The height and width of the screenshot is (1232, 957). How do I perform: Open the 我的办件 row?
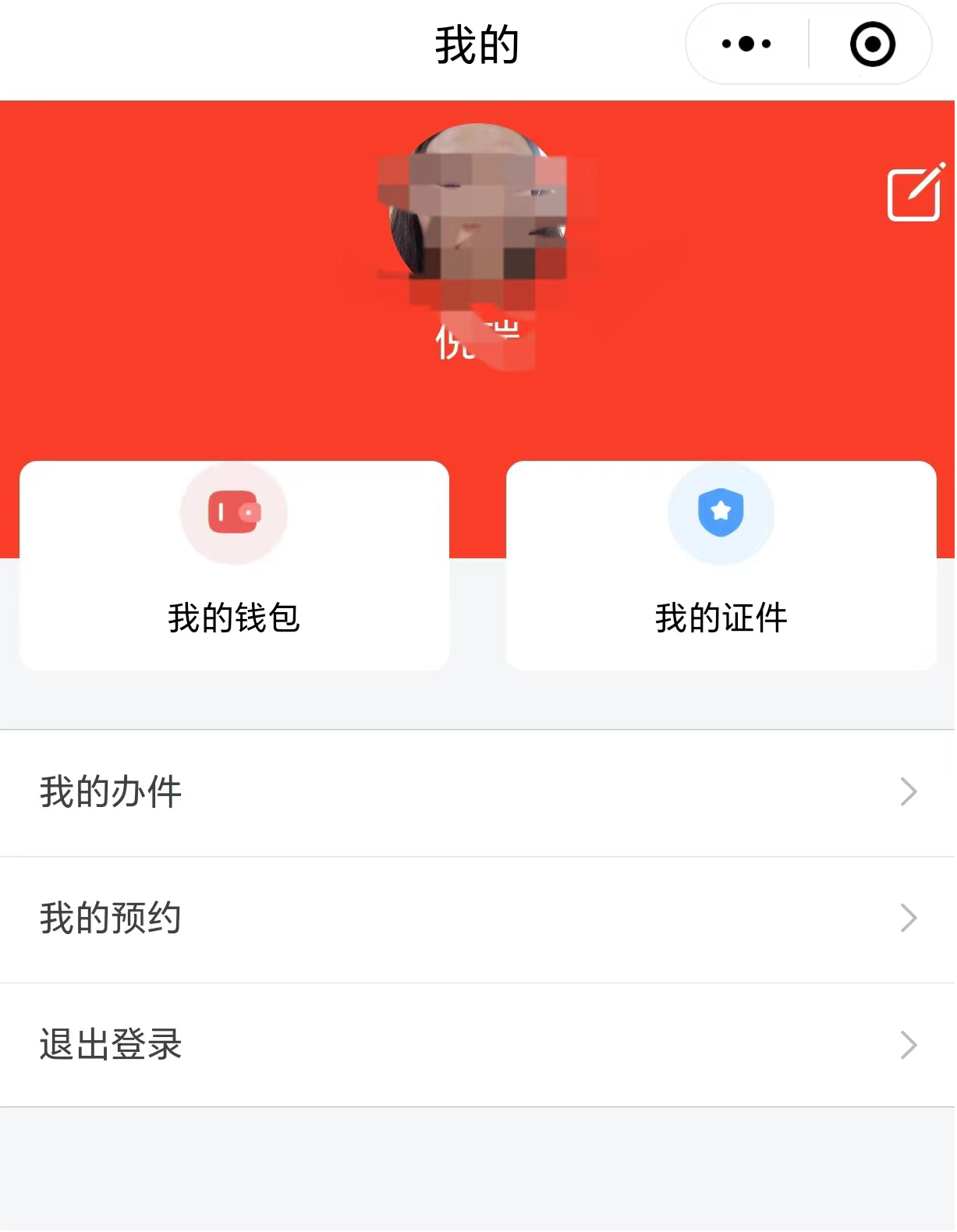pyautogui.click(x=477, y=792)
